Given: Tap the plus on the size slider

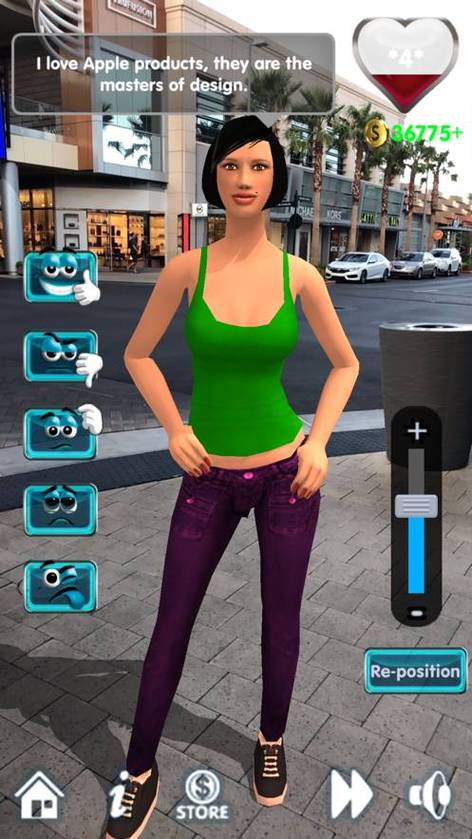Looking at the screenshot, I should (x=416, y=431).
